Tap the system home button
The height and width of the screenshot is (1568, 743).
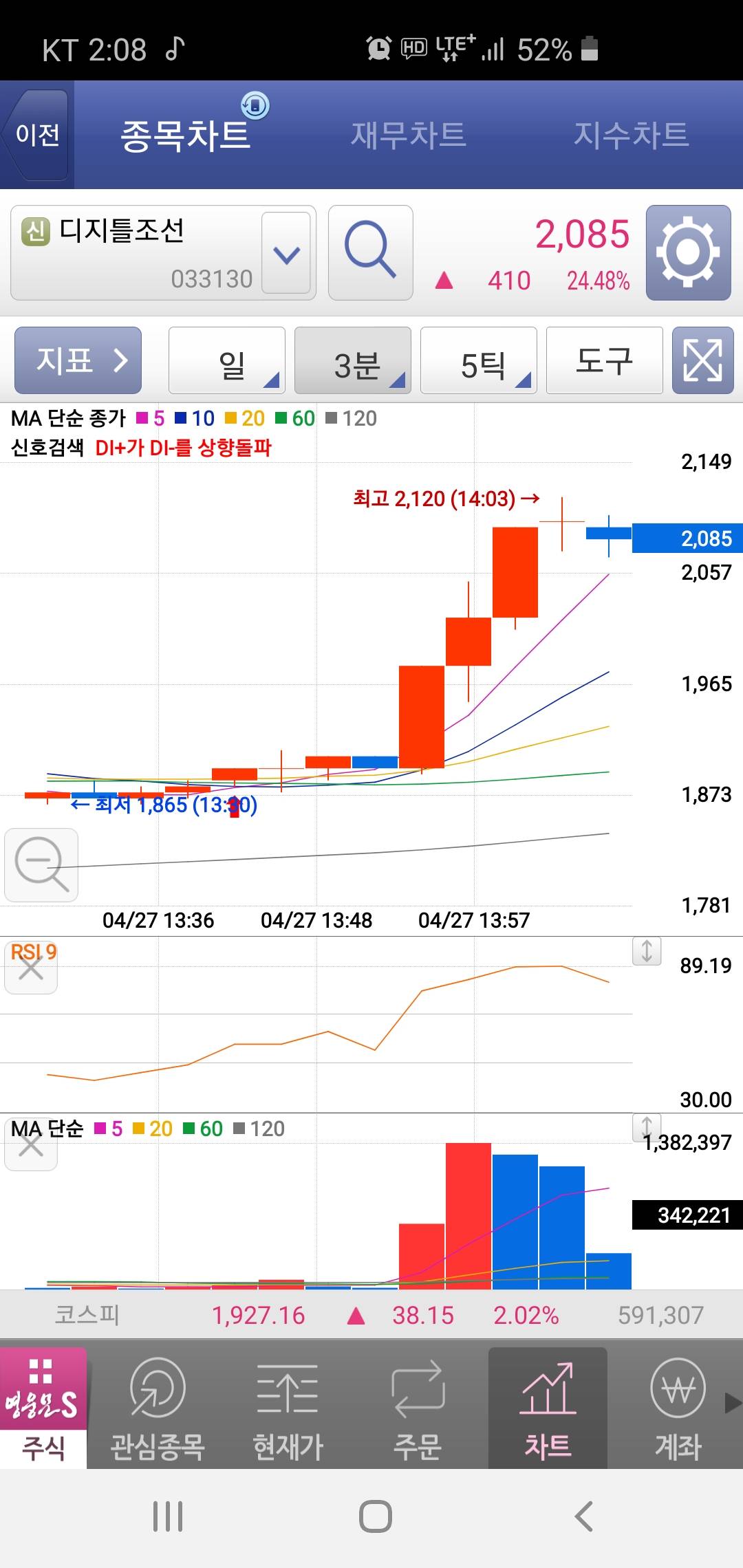pos(375,1516)
